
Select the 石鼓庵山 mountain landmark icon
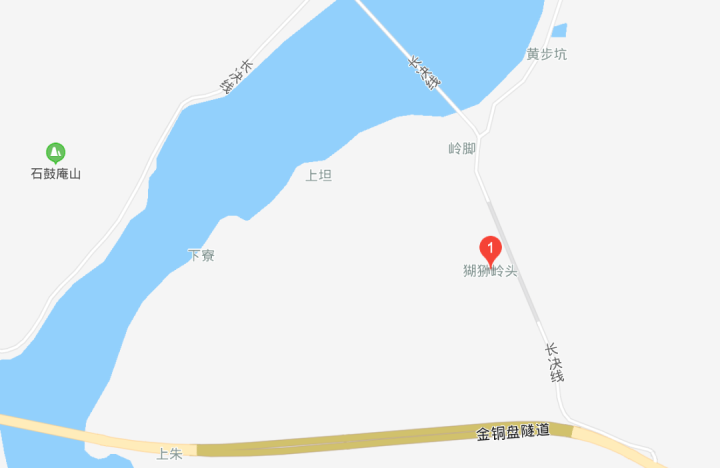coord(55,152)
